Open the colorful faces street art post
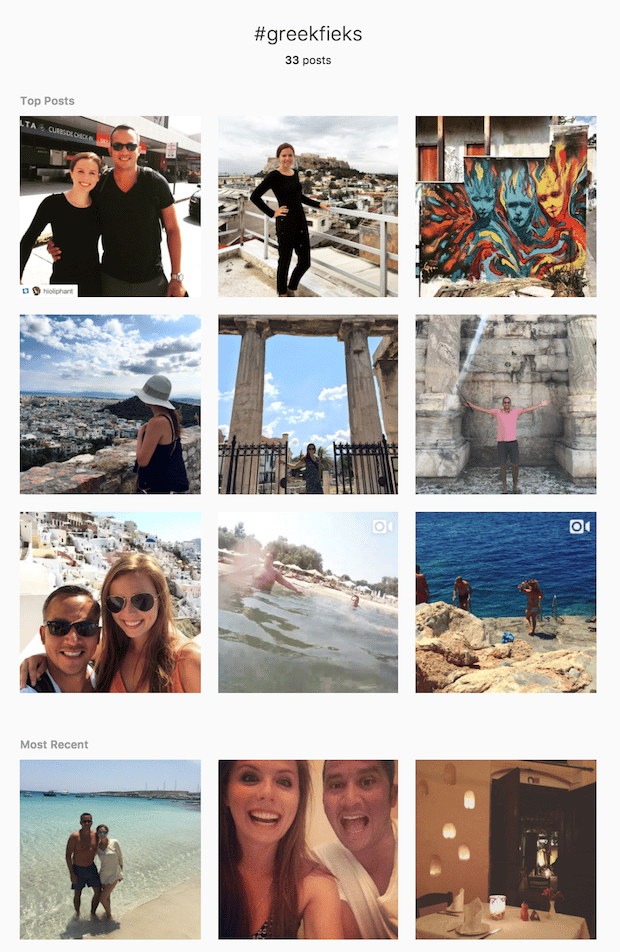620x952 pixels. coord(506,206)
